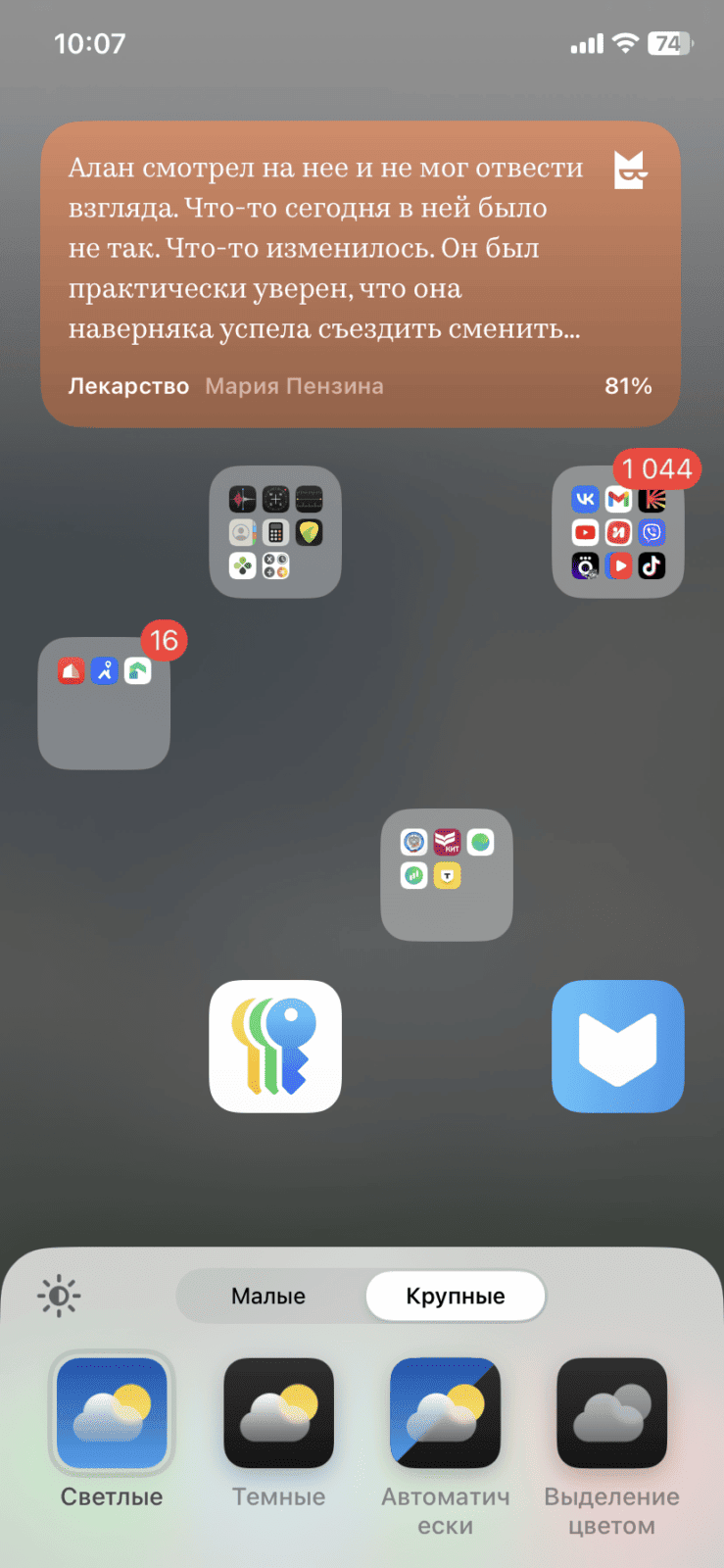Open the folder with badge 1 044
The image size is (724, 1568).
click(x=618, y=532)
